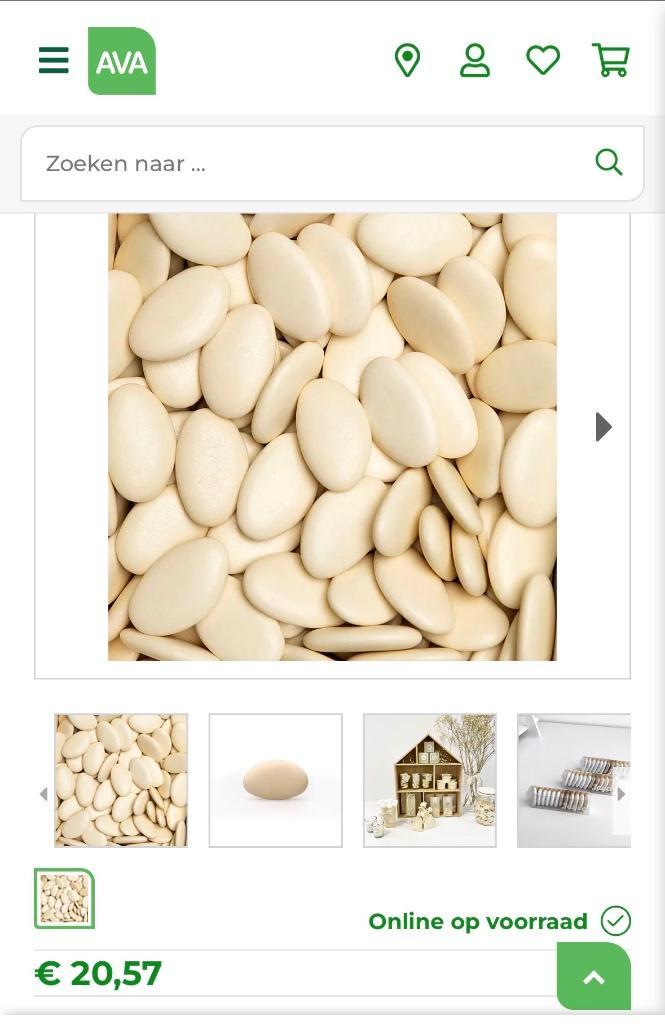Select the single dragee thumbnail

(x=276, y=780)
